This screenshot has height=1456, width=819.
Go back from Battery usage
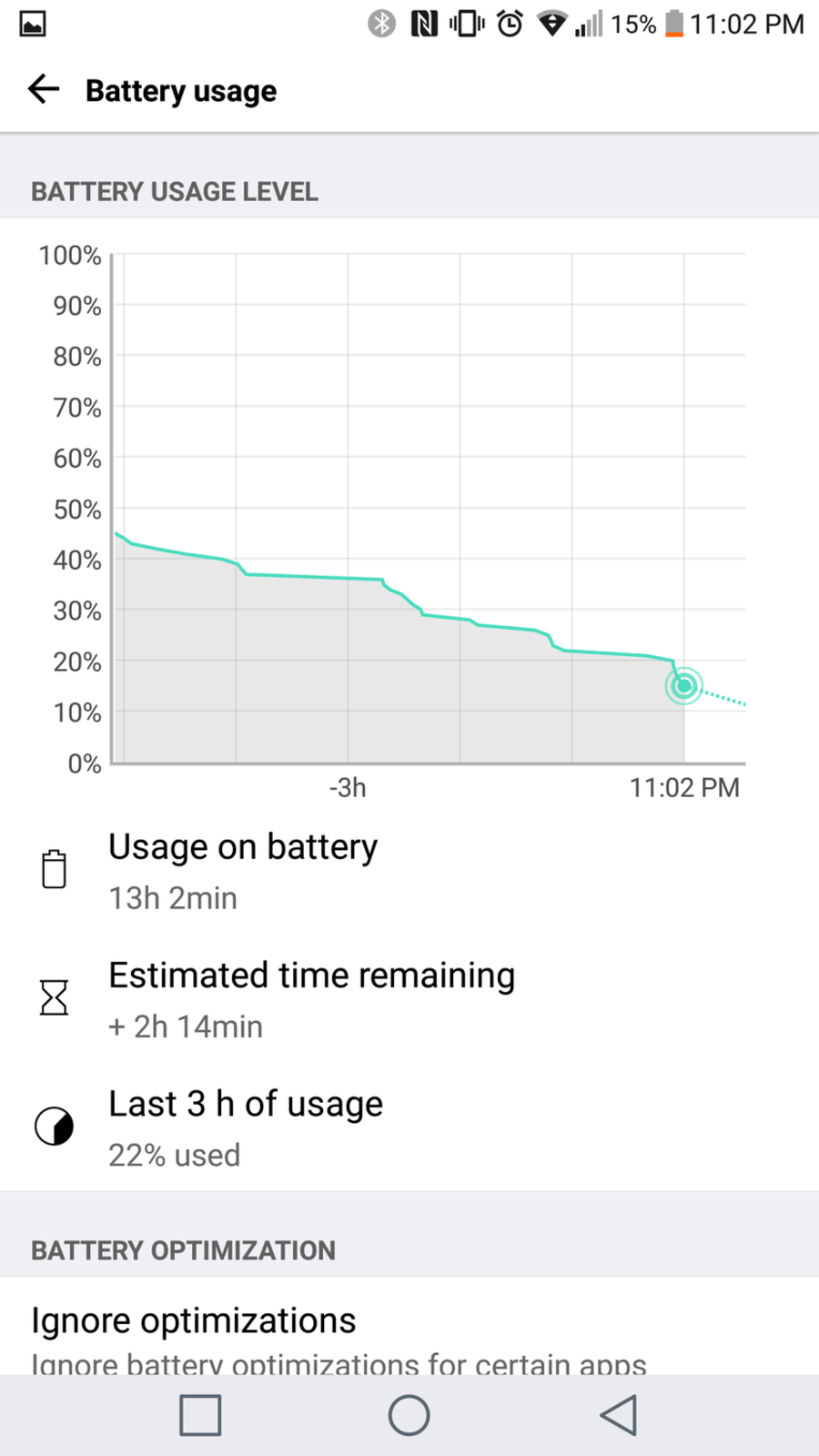[43, 89]
